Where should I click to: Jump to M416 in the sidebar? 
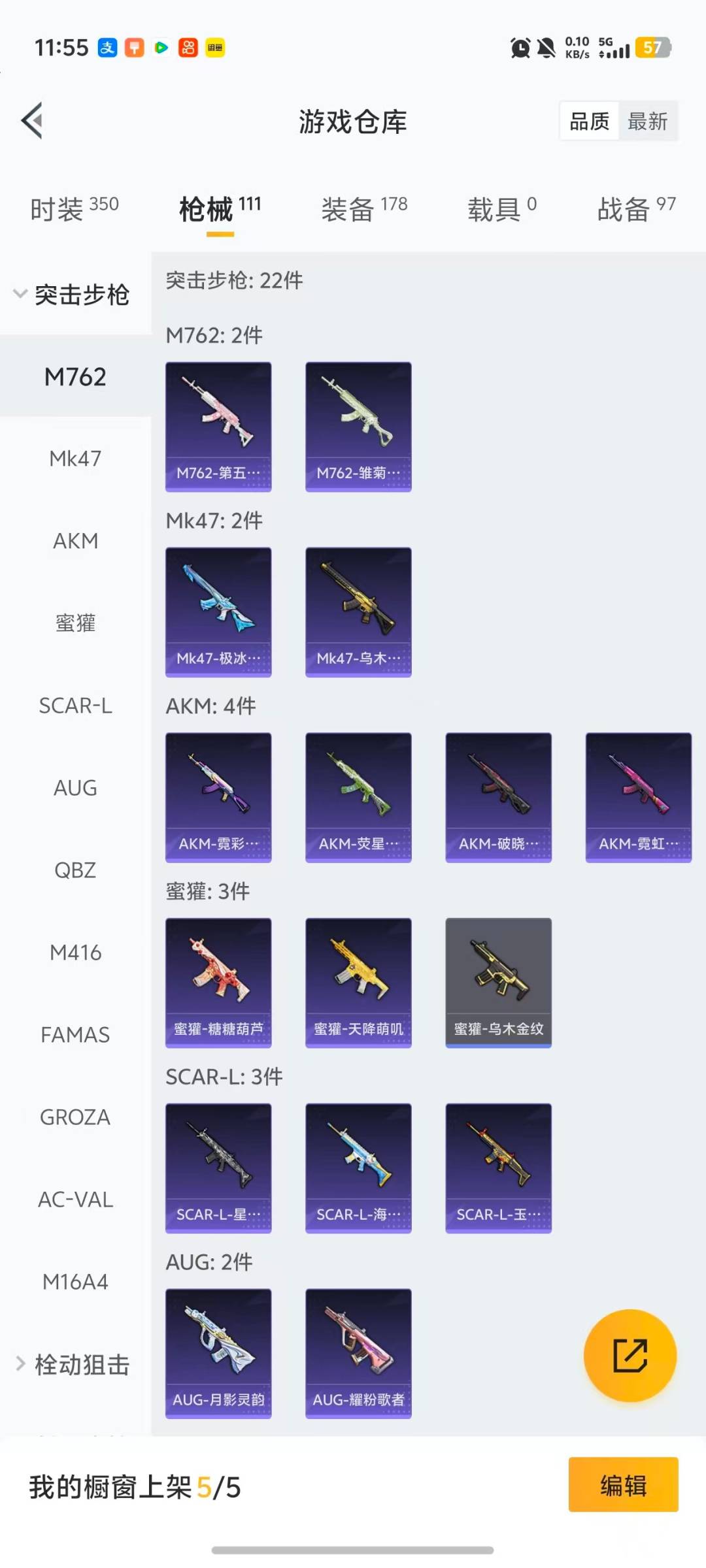click(75, 953)
